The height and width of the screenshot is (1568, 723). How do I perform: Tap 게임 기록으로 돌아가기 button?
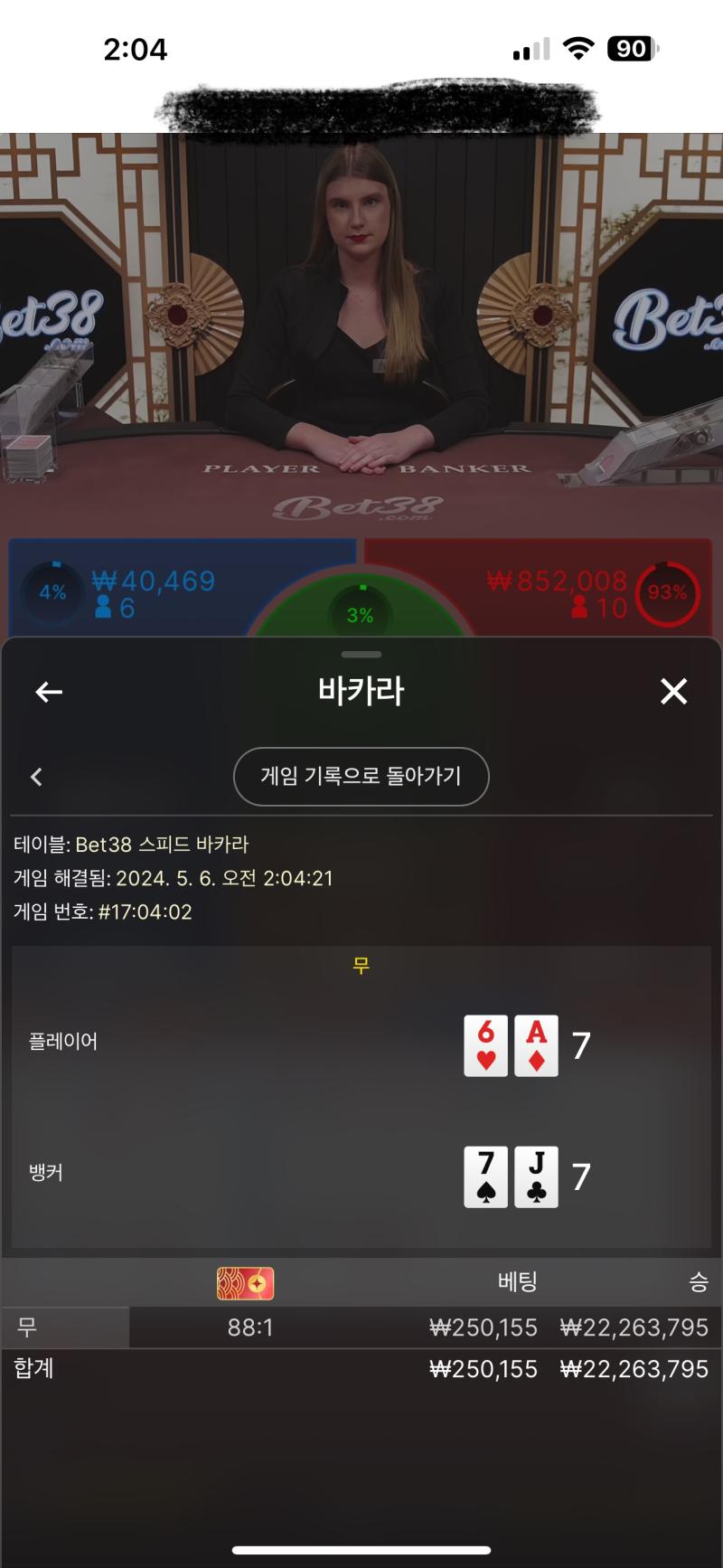tap(361, 776)
